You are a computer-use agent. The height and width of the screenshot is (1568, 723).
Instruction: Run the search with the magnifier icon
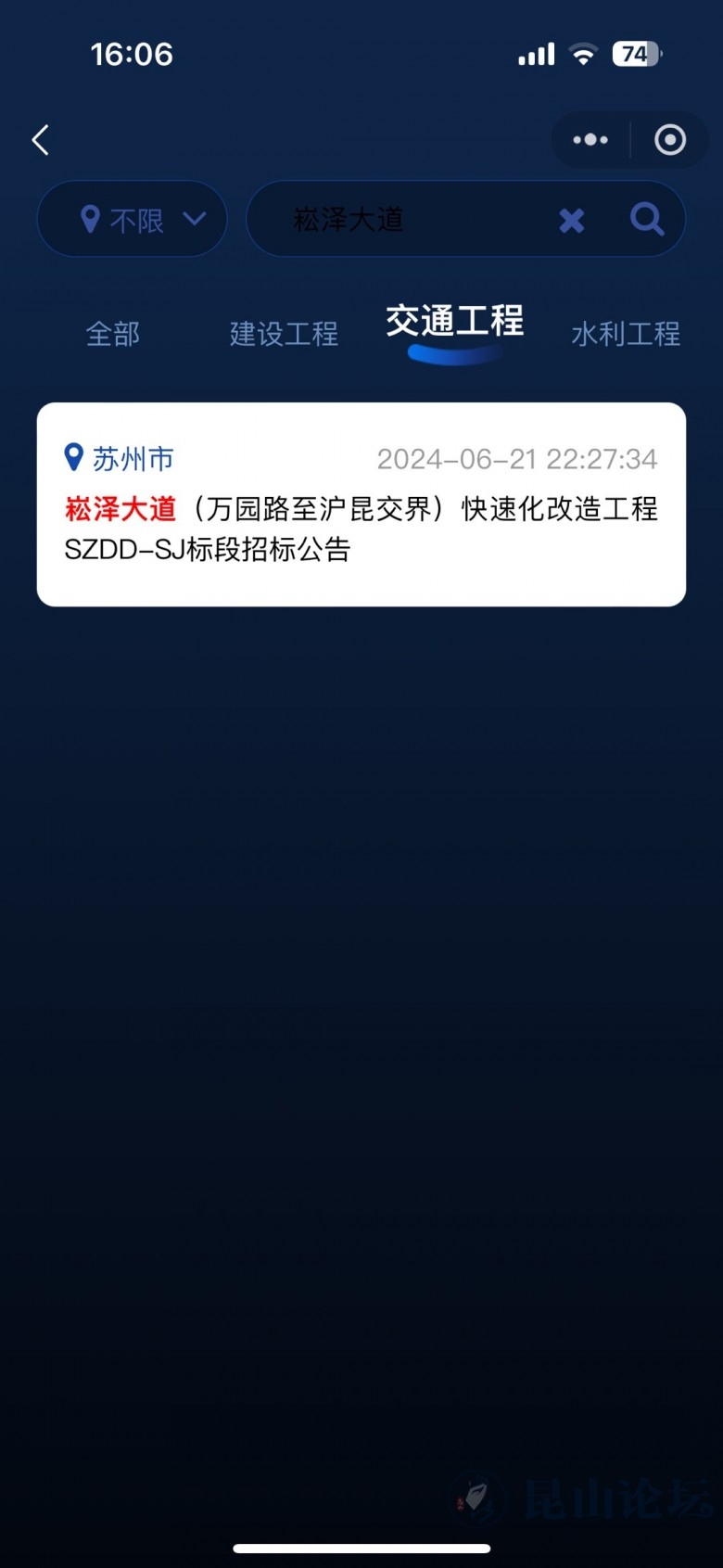point(647,220)
